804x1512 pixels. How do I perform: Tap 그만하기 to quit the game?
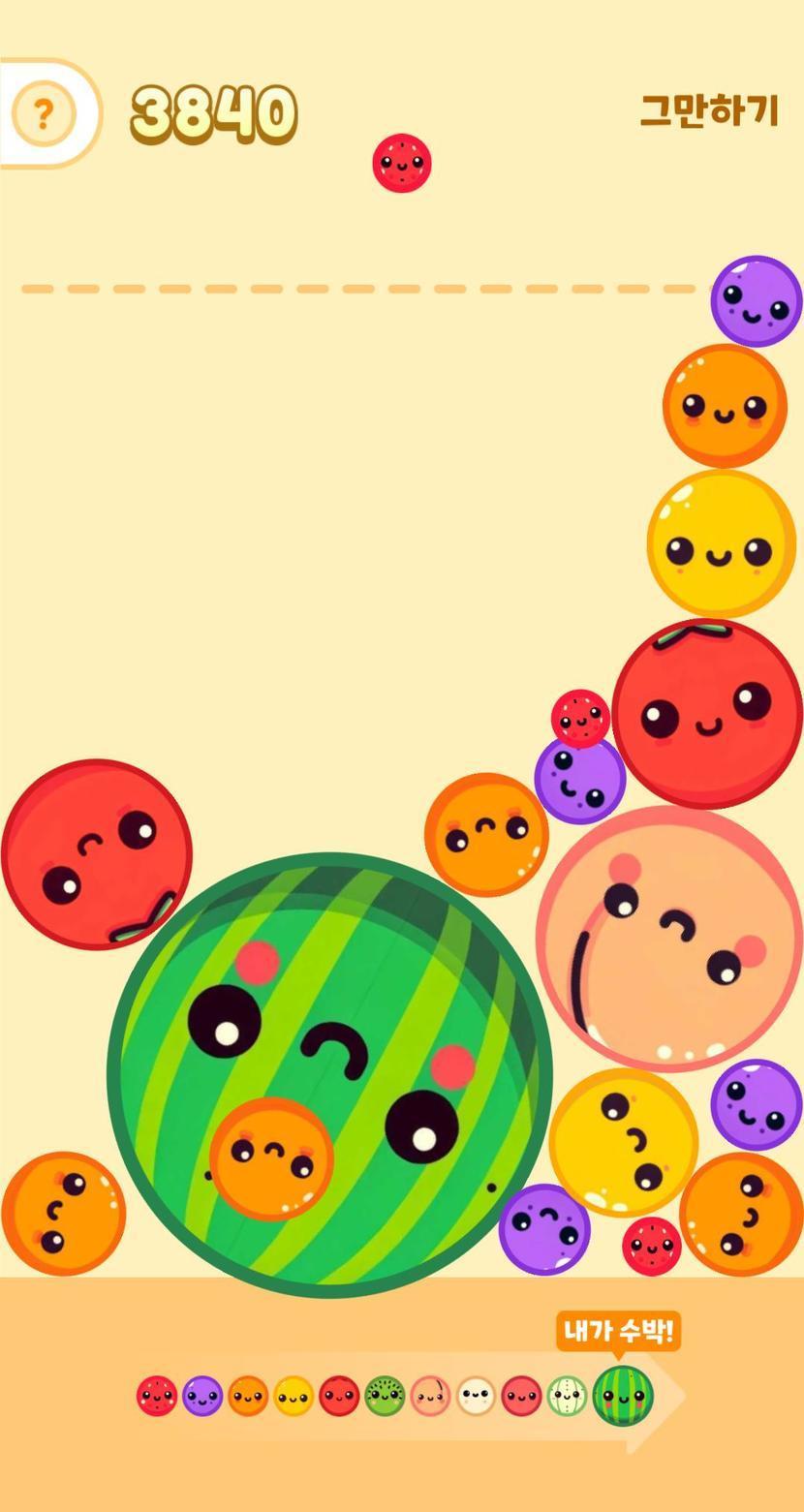(709, 110)
